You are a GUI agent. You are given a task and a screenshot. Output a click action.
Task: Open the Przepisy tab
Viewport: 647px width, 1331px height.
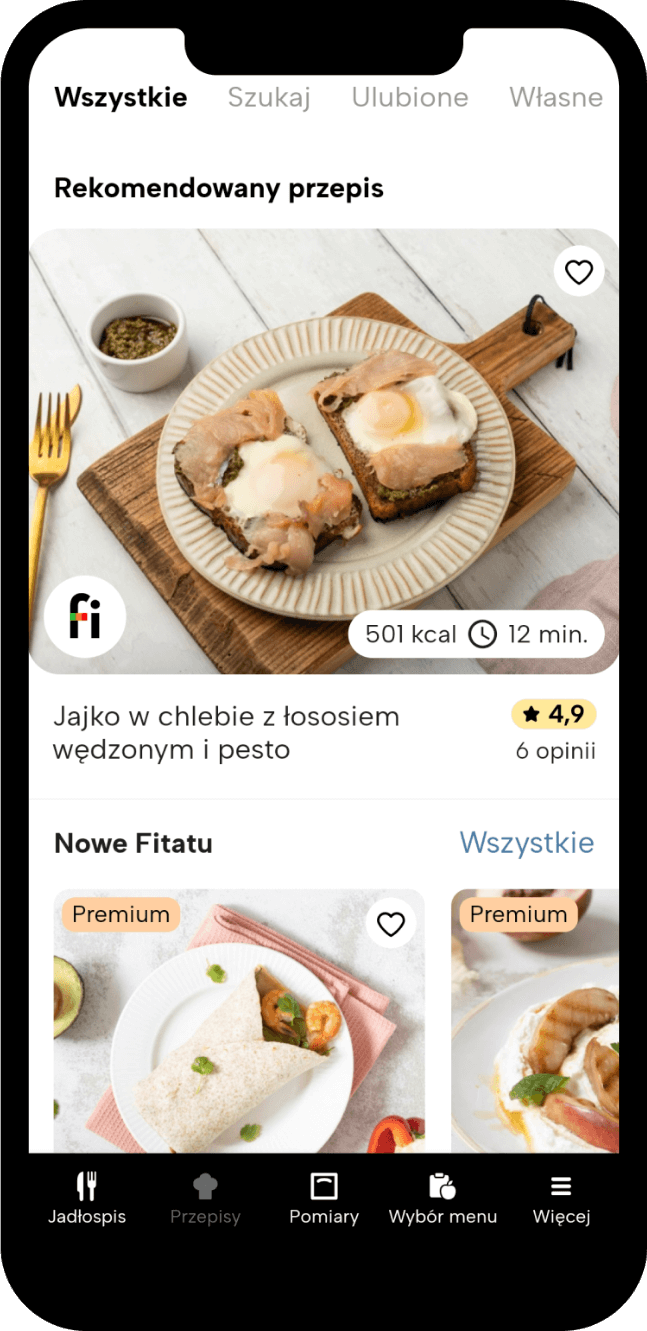[205, 1199]
